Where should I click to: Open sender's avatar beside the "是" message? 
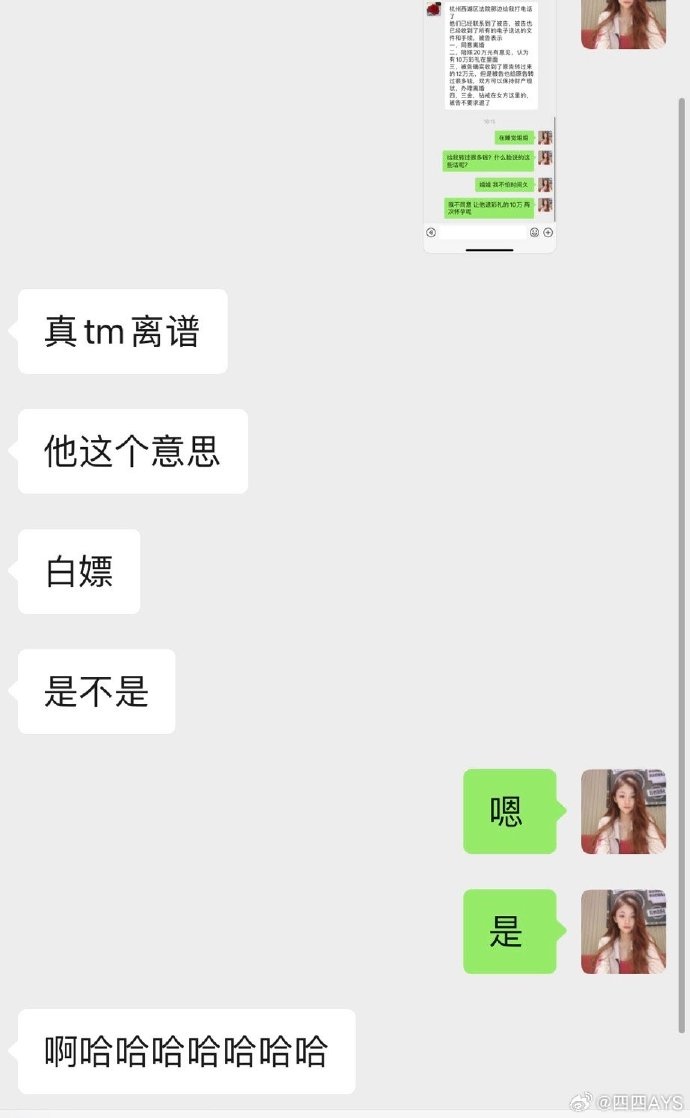pyautogui.click(x=623, y=931)
